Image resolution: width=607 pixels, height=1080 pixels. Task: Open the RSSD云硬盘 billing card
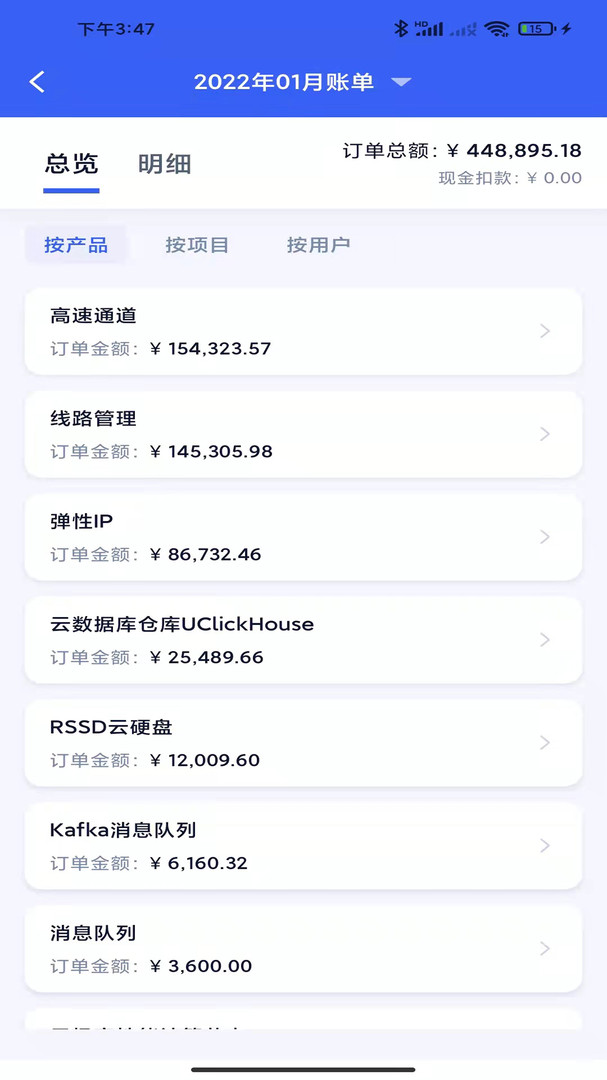click(303, 743)
